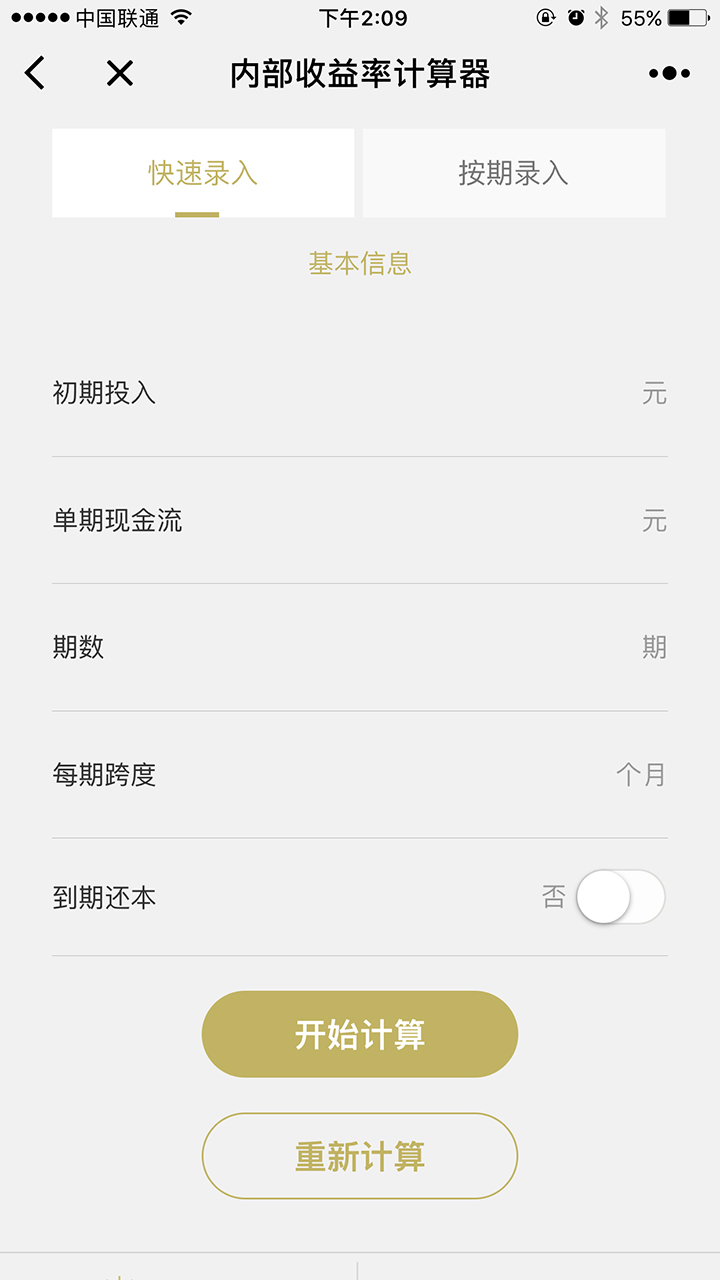The image size is (720, 1280).
Task: Go back using the top-left arrow
Action: click(x=36, y=73)
